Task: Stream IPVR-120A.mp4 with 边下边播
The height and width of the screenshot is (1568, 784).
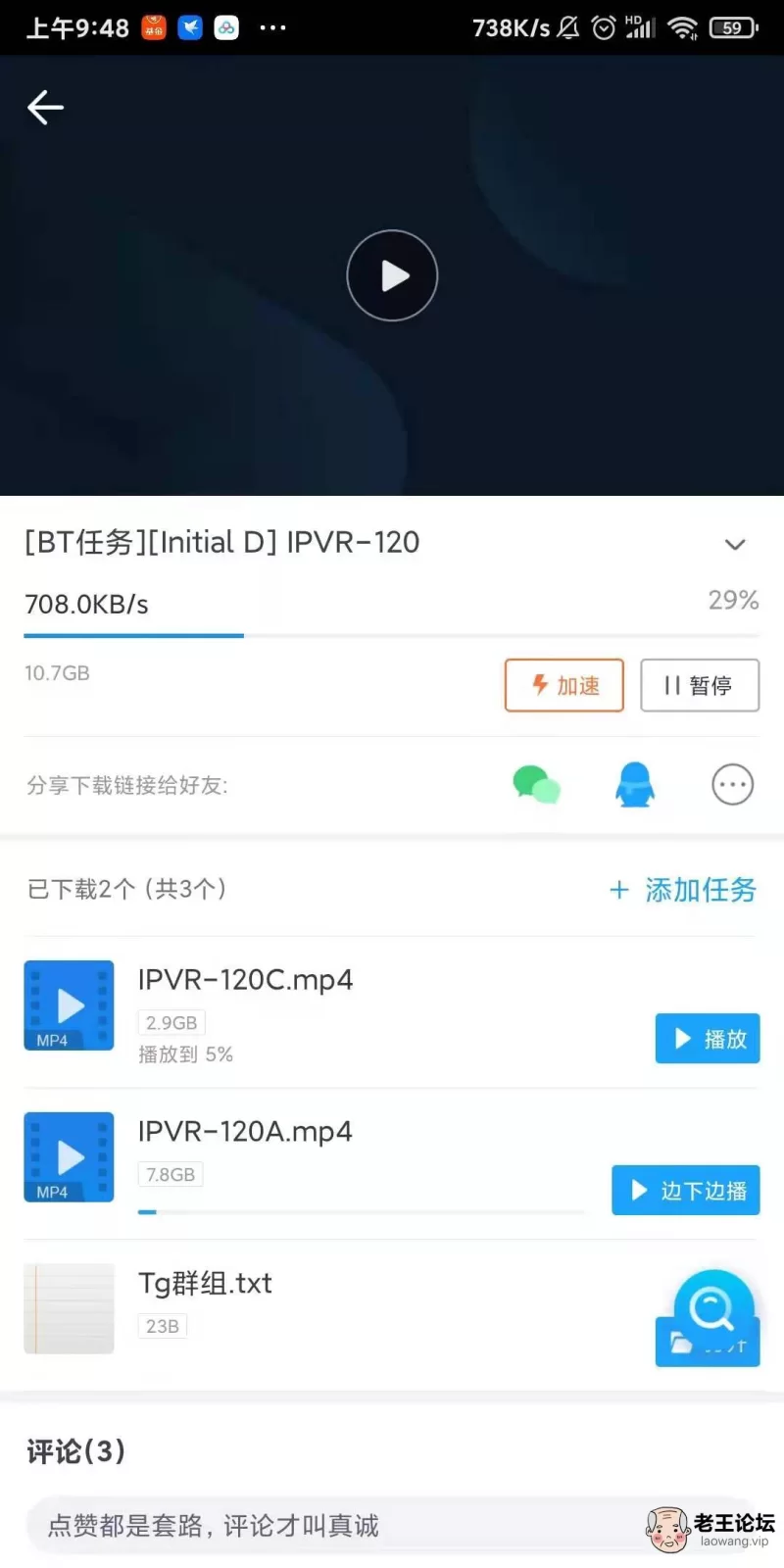Action: pos(686,1190)
